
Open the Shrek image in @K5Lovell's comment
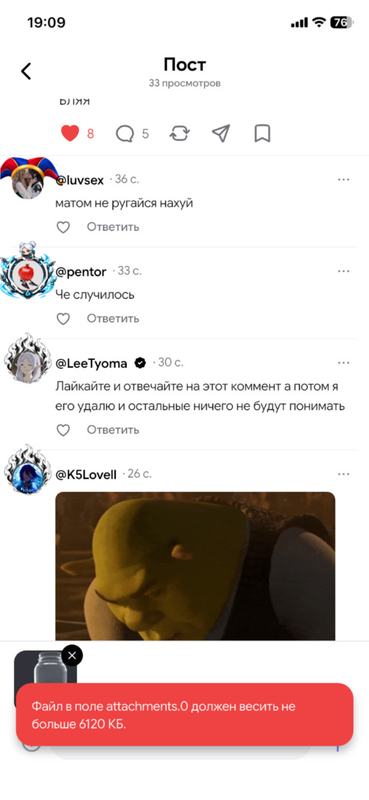tap(195, 566)
